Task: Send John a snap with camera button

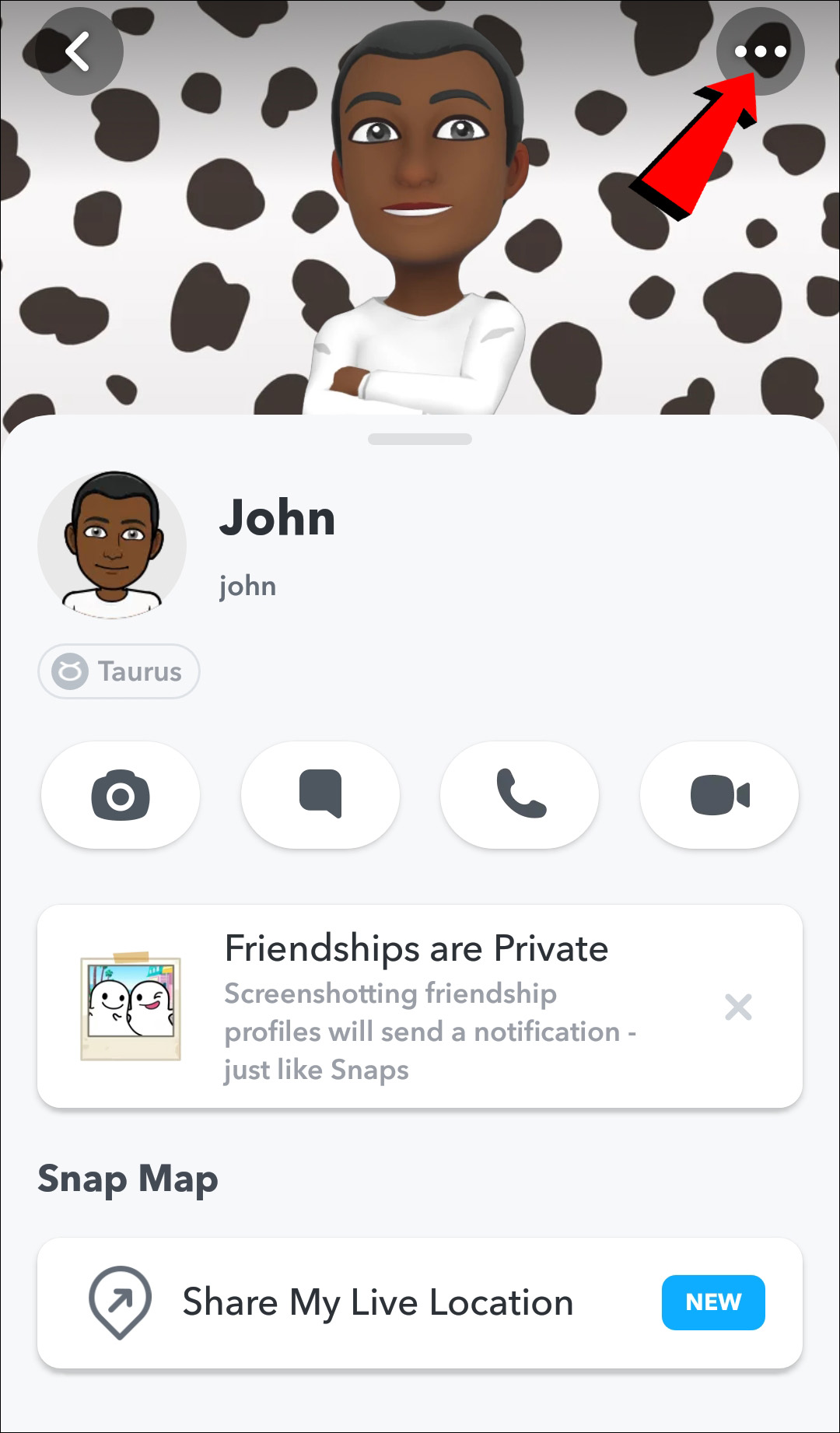Action: click(121, 794)
